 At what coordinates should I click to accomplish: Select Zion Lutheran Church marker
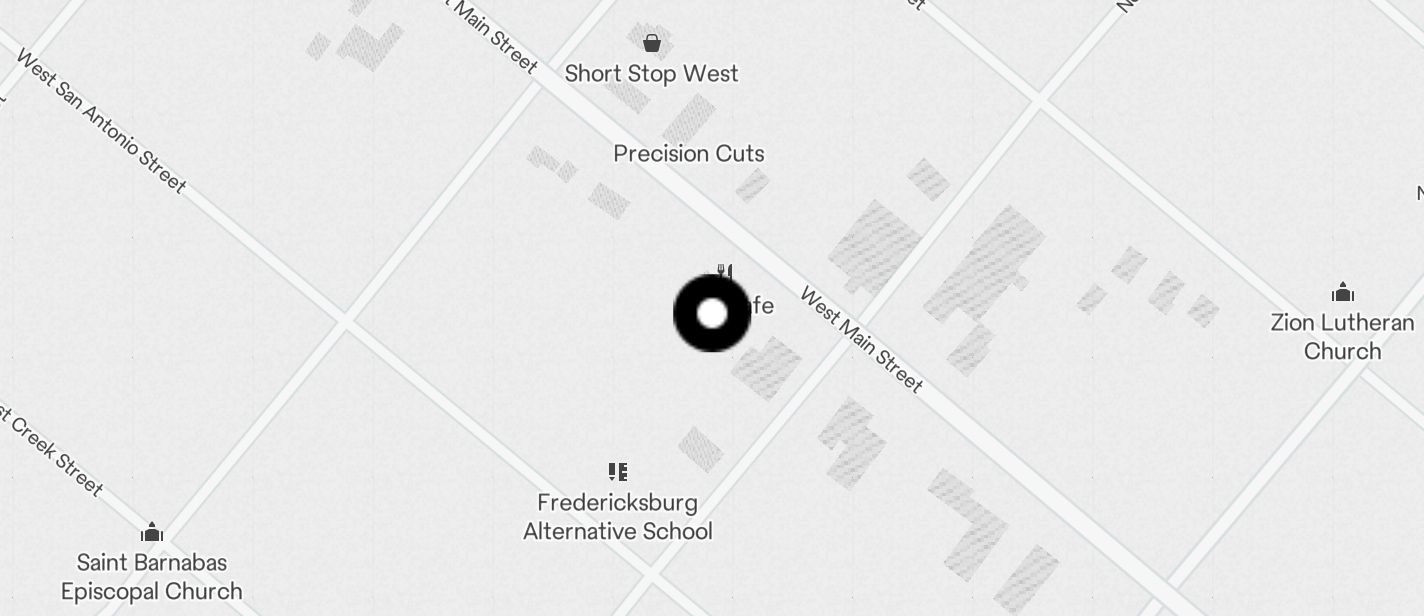click(x=1342, y=293)
